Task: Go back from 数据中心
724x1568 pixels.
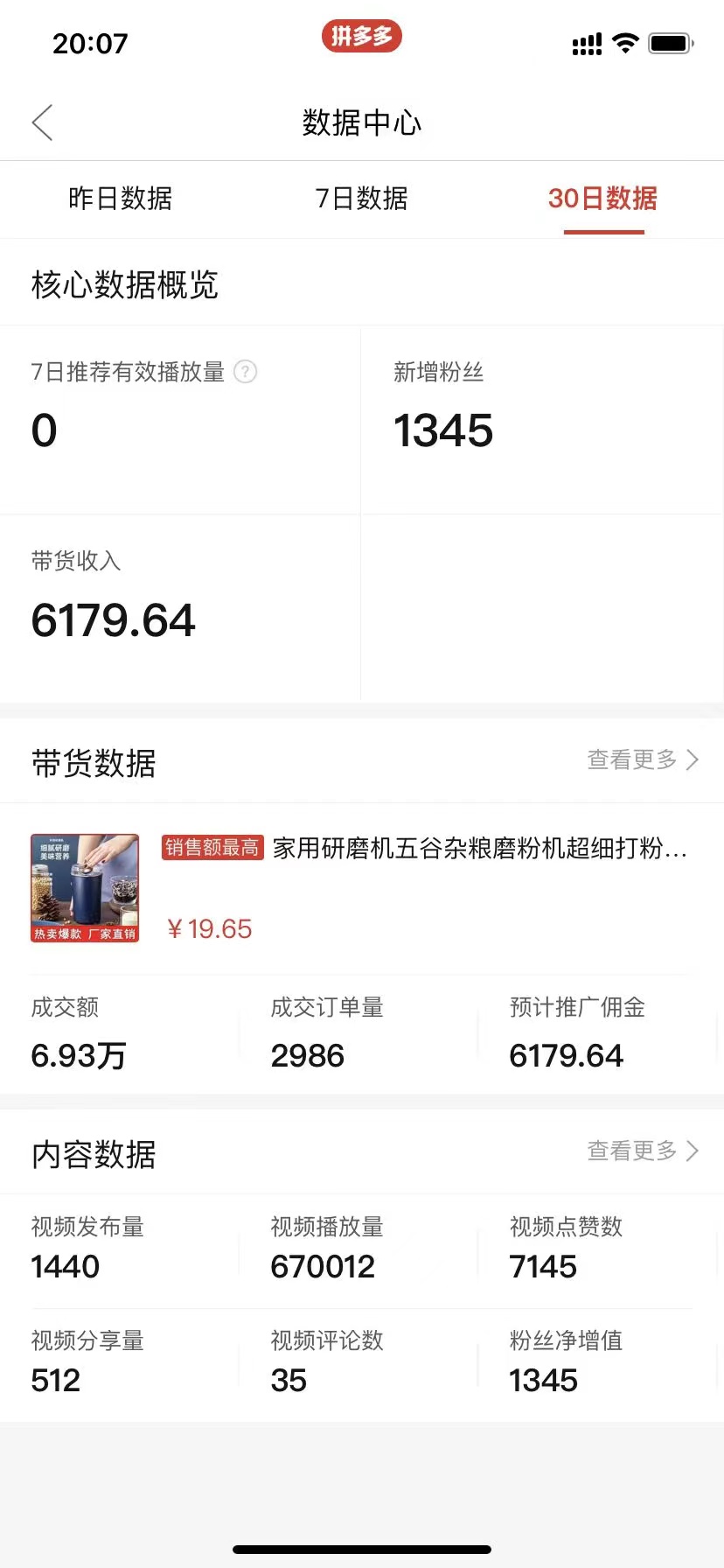Action: click(42, 122)
